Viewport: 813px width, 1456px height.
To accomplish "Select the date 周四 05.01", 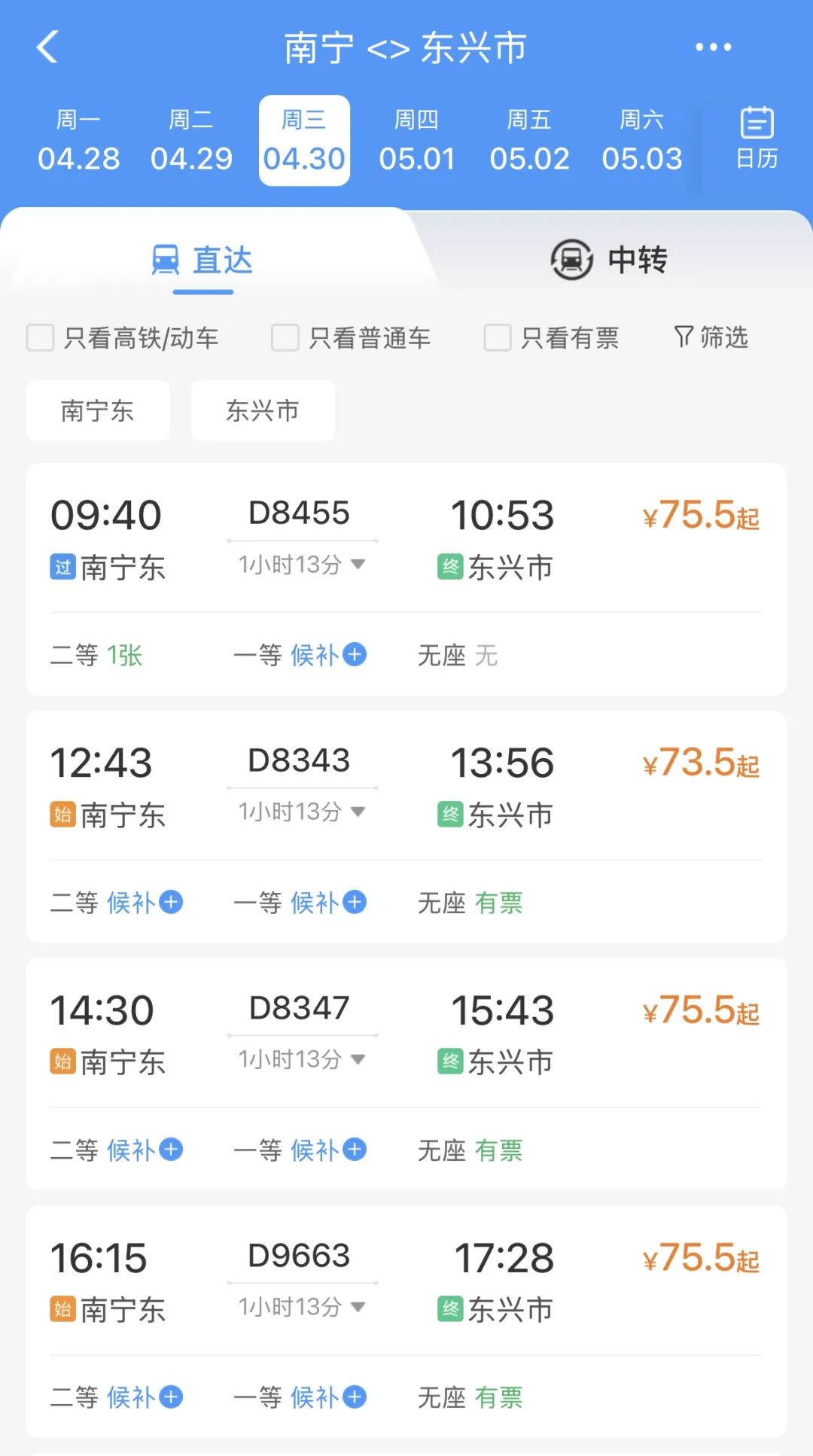I will tap(417, 141).
